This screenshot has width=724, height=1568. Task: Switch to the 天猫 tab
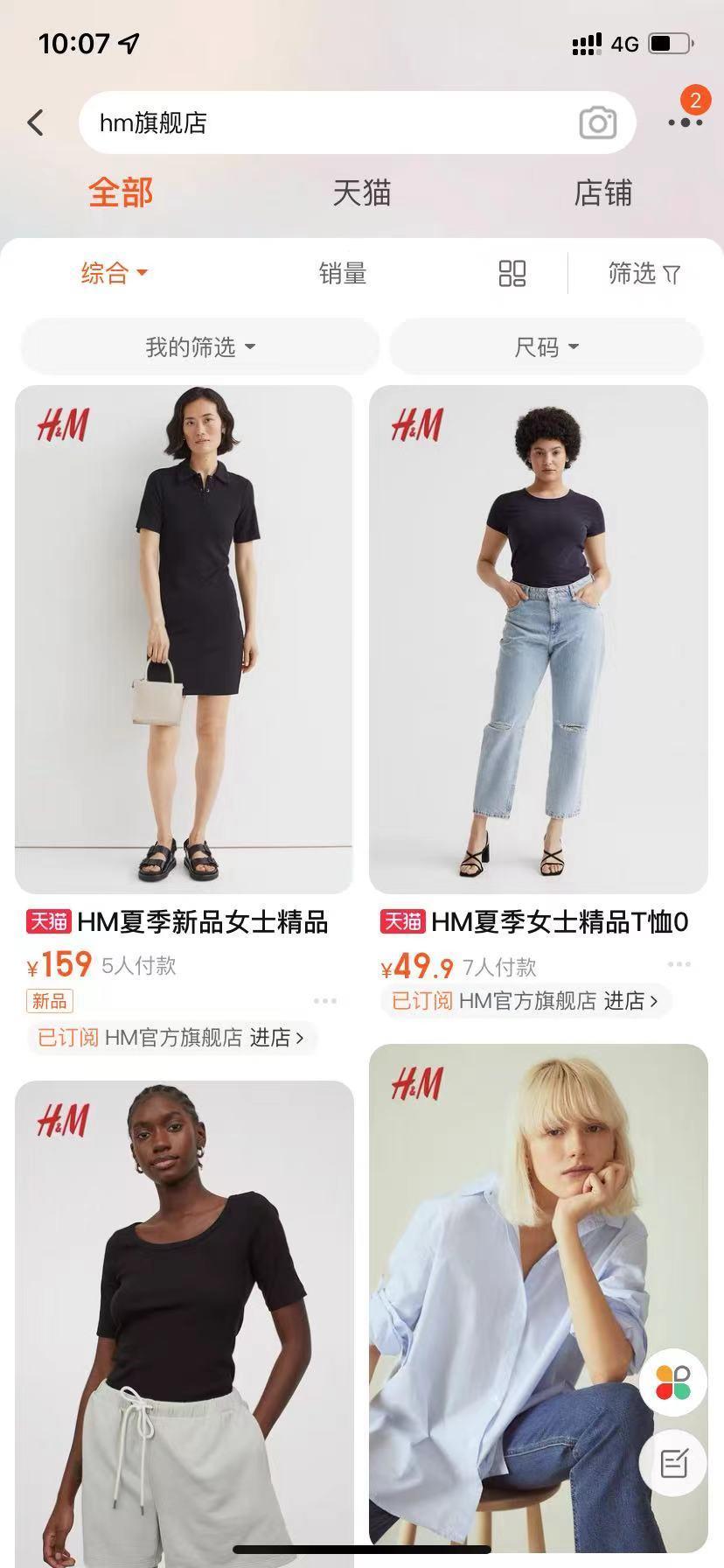[361, 193]
